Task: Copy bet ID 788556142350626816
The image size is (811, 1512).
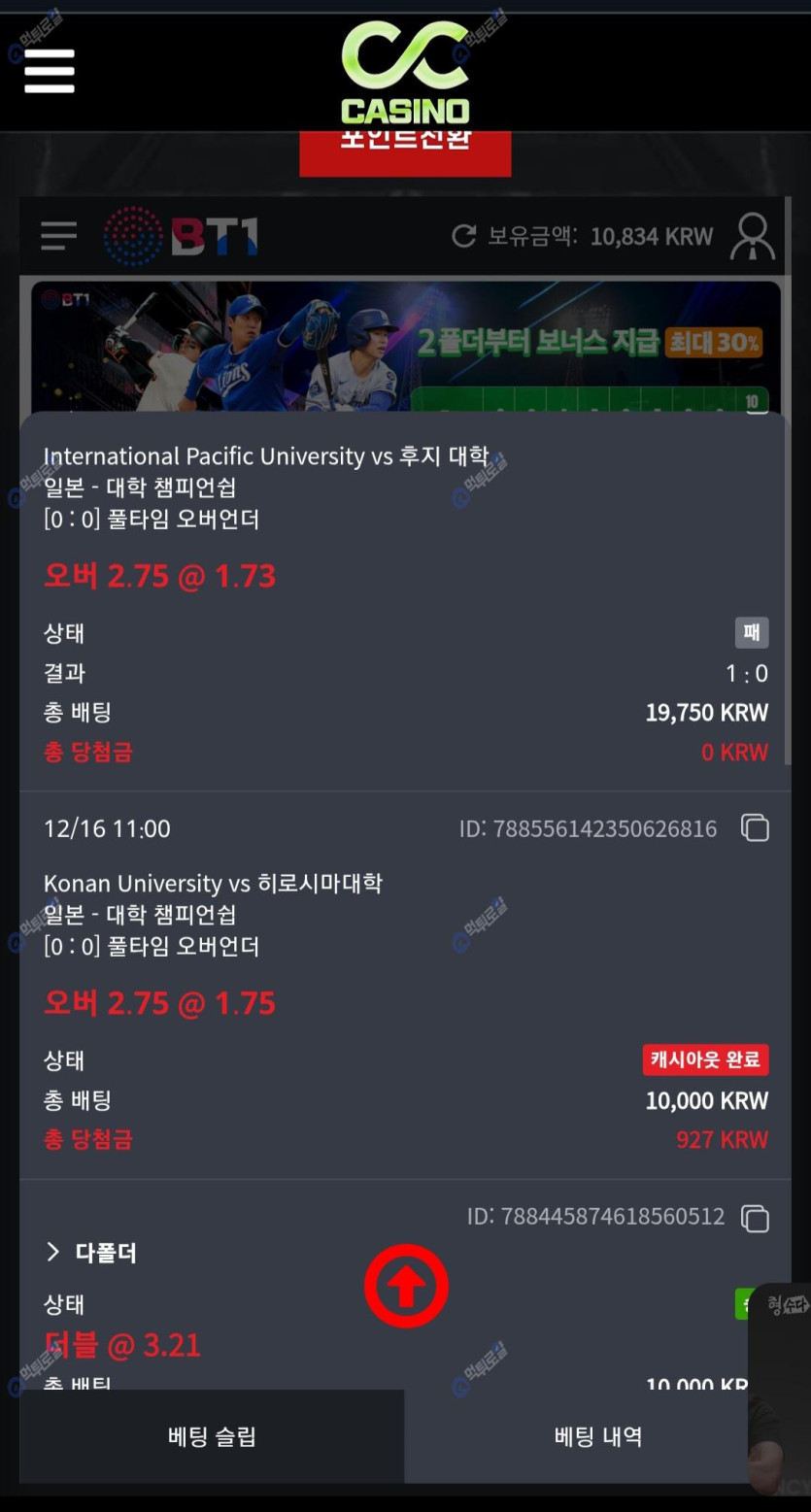Action: [755, 828]
